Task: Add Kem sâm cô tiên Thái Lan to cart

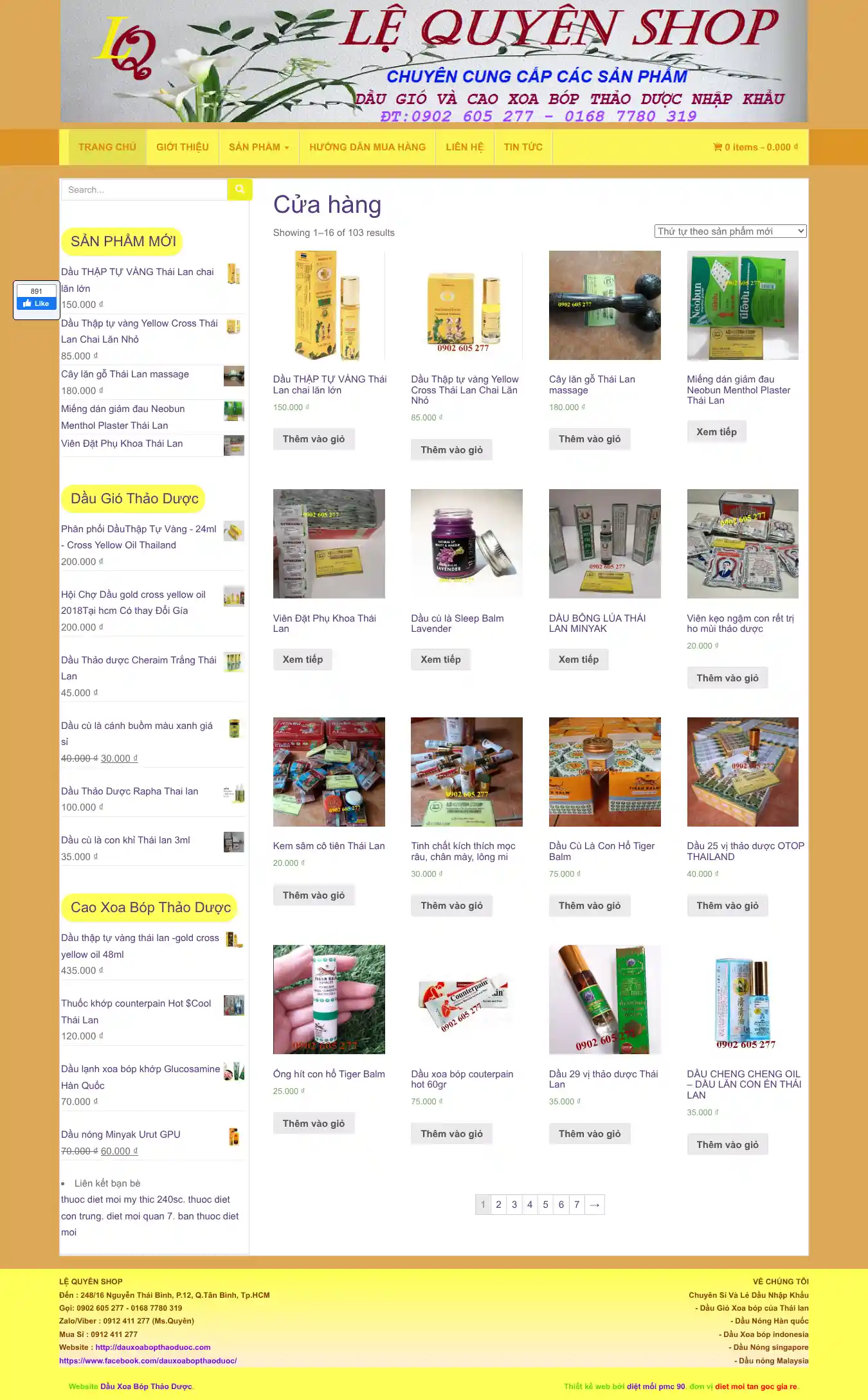Action: click(314, 895)
